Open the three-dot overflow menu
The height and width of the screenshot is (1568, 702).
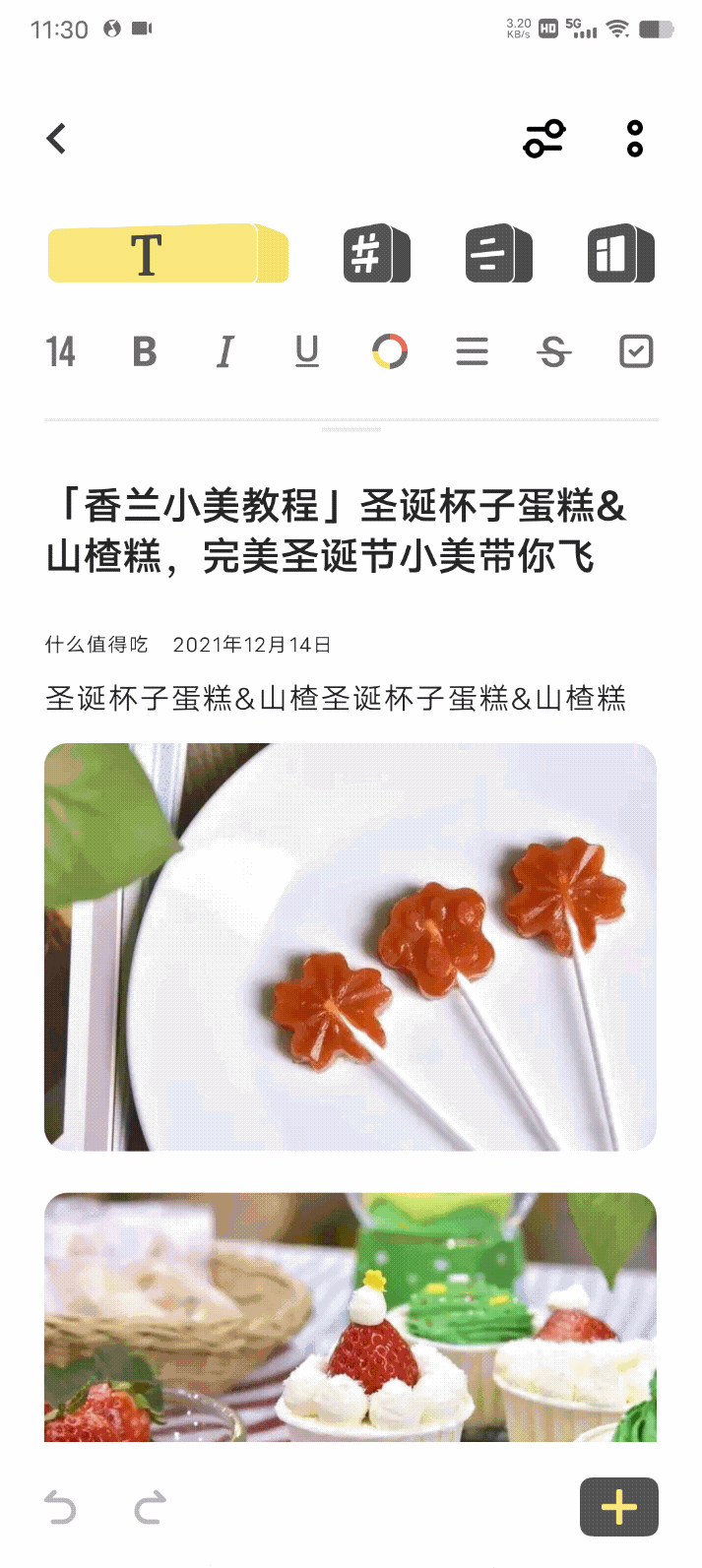[635, 139]
